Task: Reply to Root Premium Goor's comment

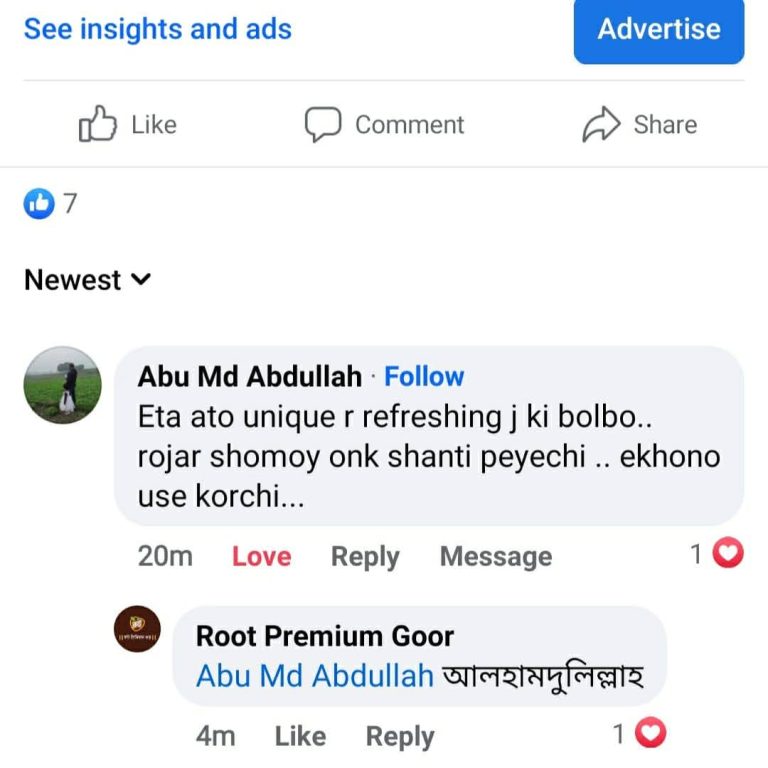Action: pos(399,737)
